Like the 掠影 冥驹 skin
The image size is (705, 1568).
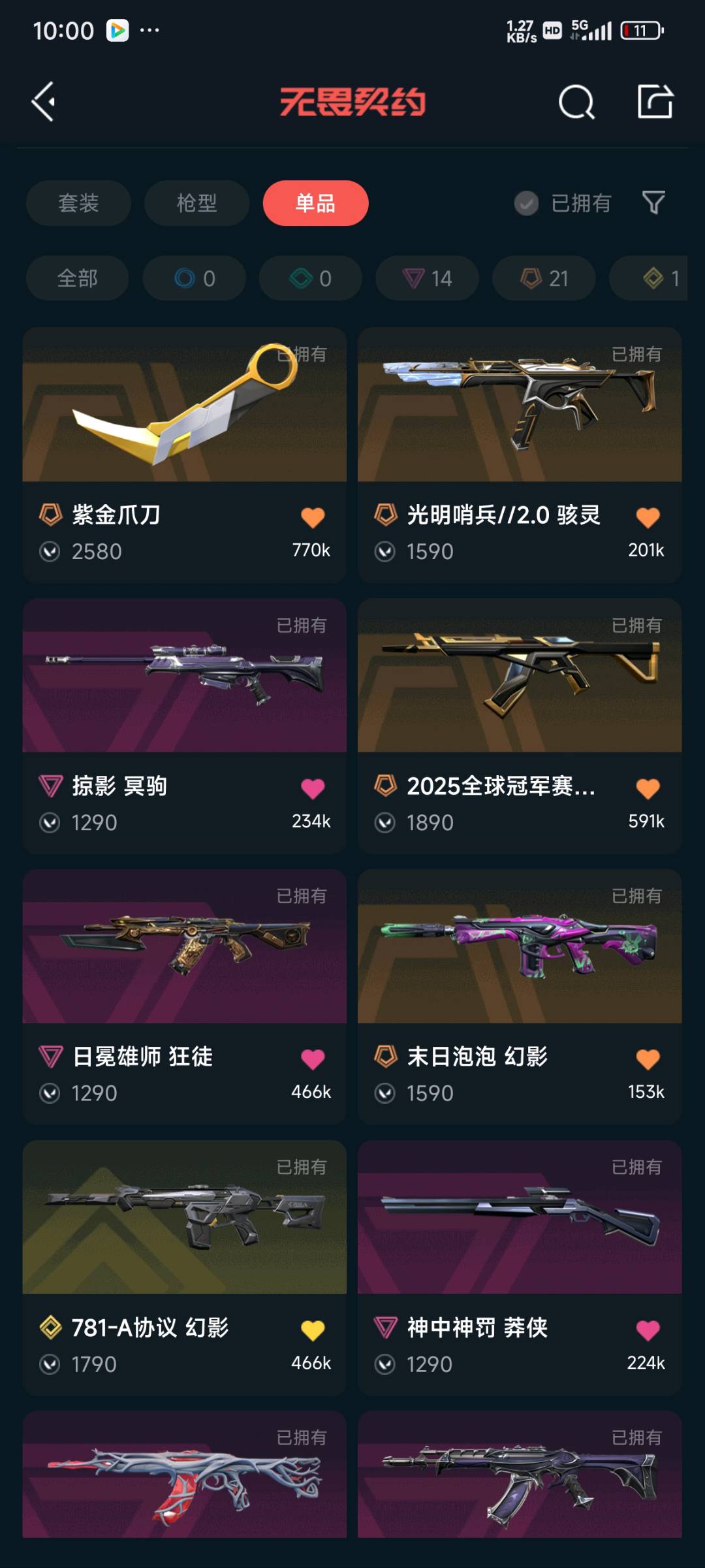[x=313, y=789]
